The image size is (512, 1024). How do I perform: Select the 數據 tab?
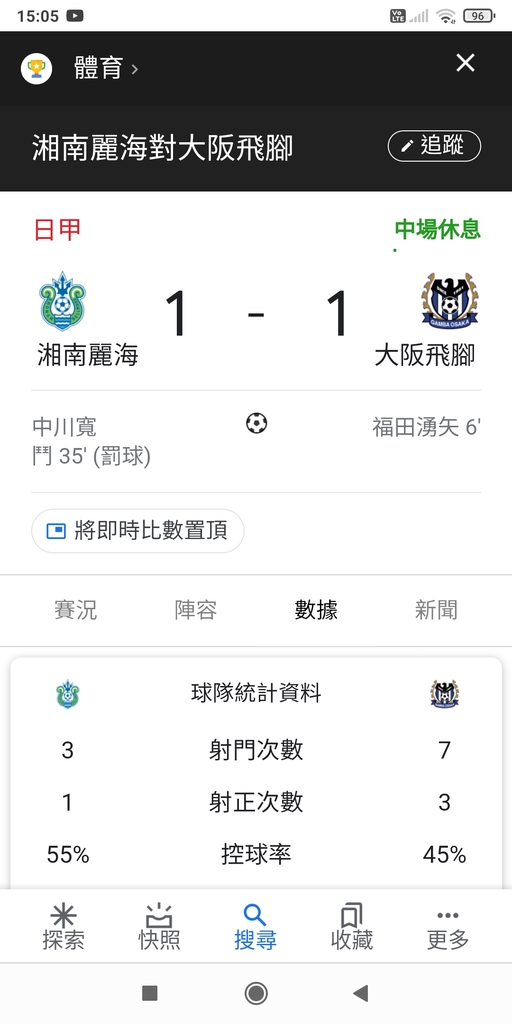click(x=316, y=610)
